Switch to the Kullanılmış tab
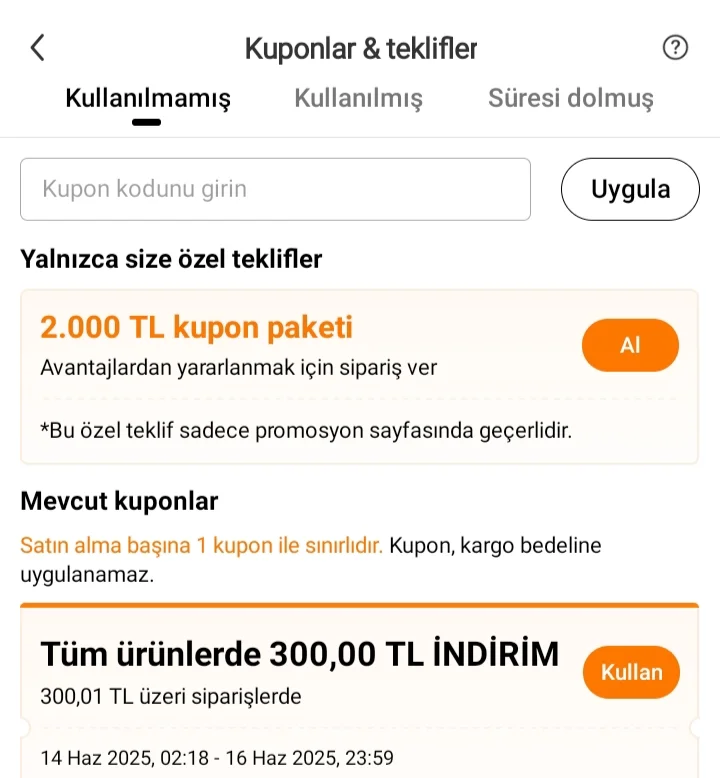 [x=358, y=99]
